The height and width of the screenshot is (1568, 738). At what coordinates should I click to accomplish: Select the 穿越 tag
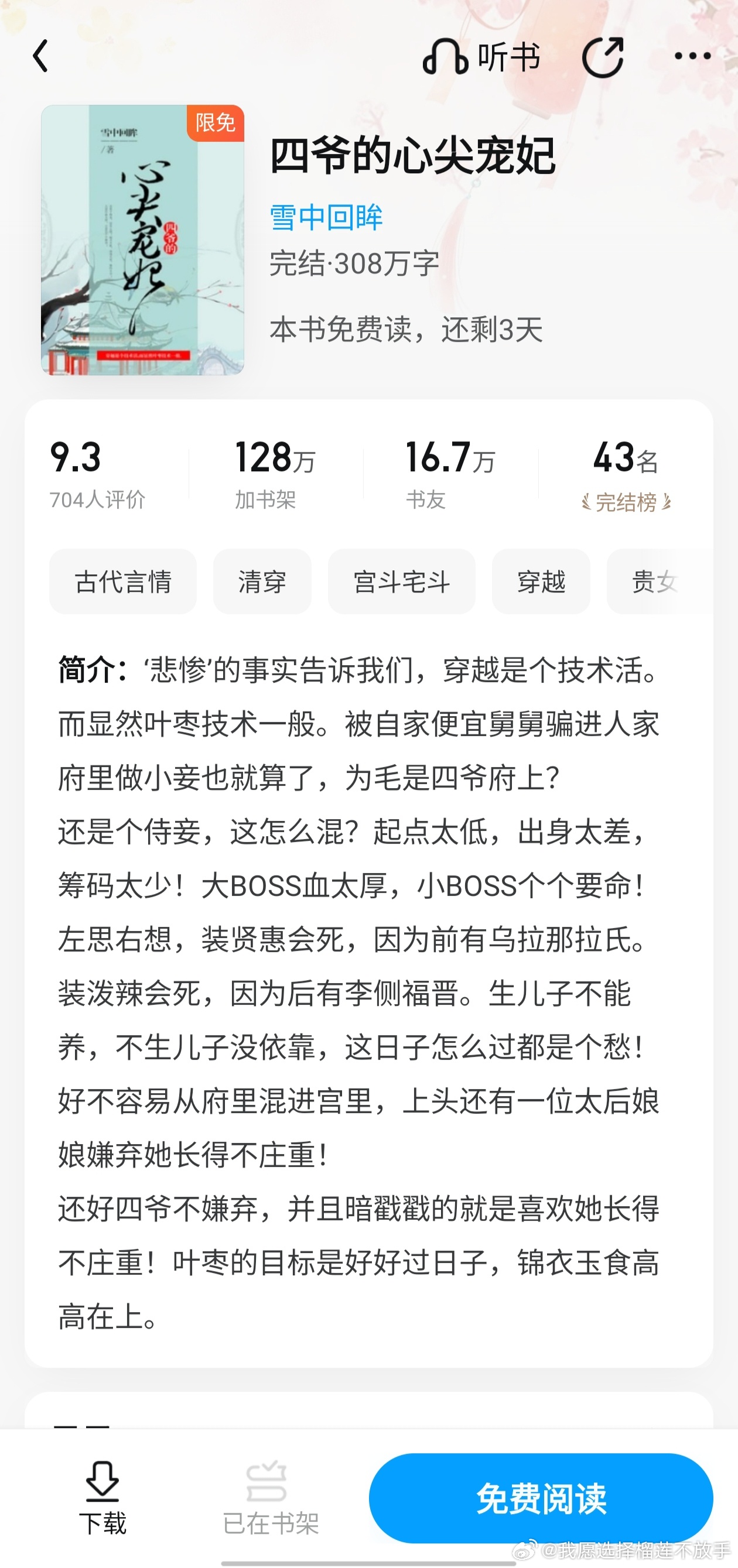click(x=541, y=581)
